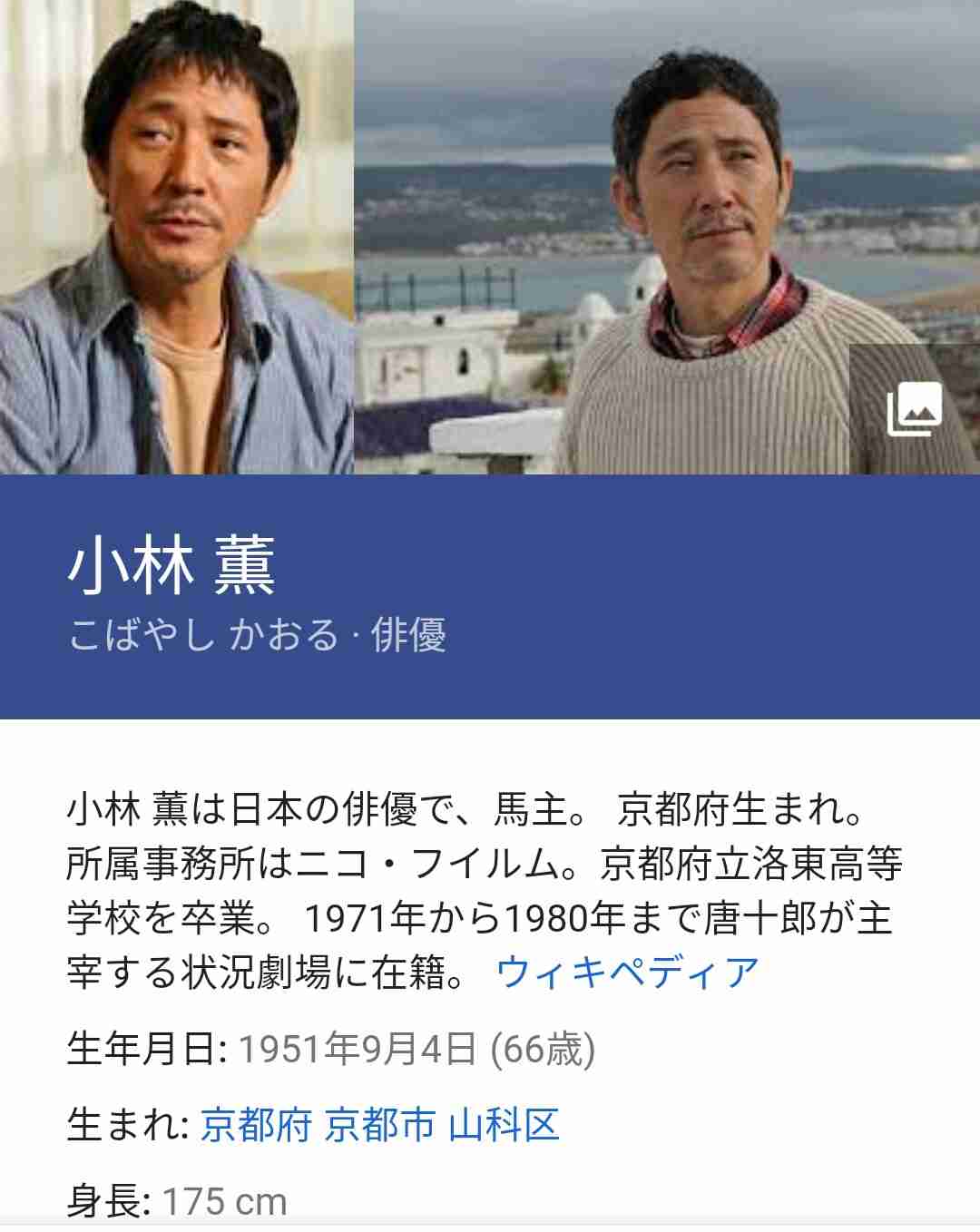Select the subtitle こばやし かおる · 俳優
Screen dimensions: 980x1232
(260, 635)
